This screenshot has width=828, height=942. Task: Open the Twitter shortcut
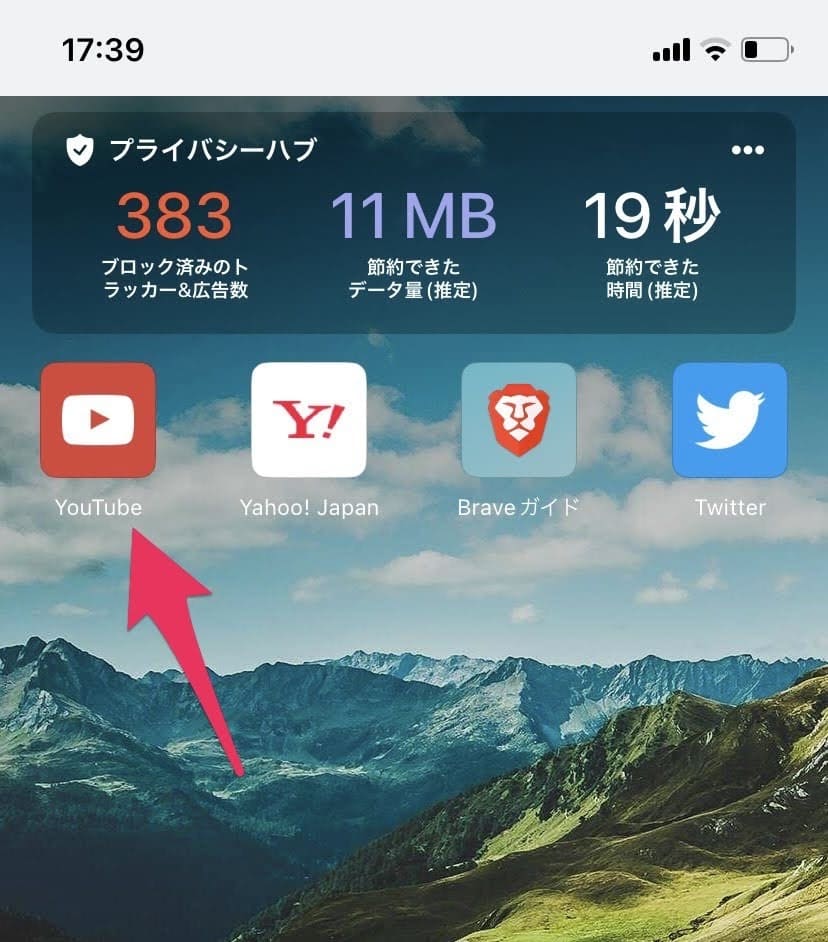coord(730,419)
